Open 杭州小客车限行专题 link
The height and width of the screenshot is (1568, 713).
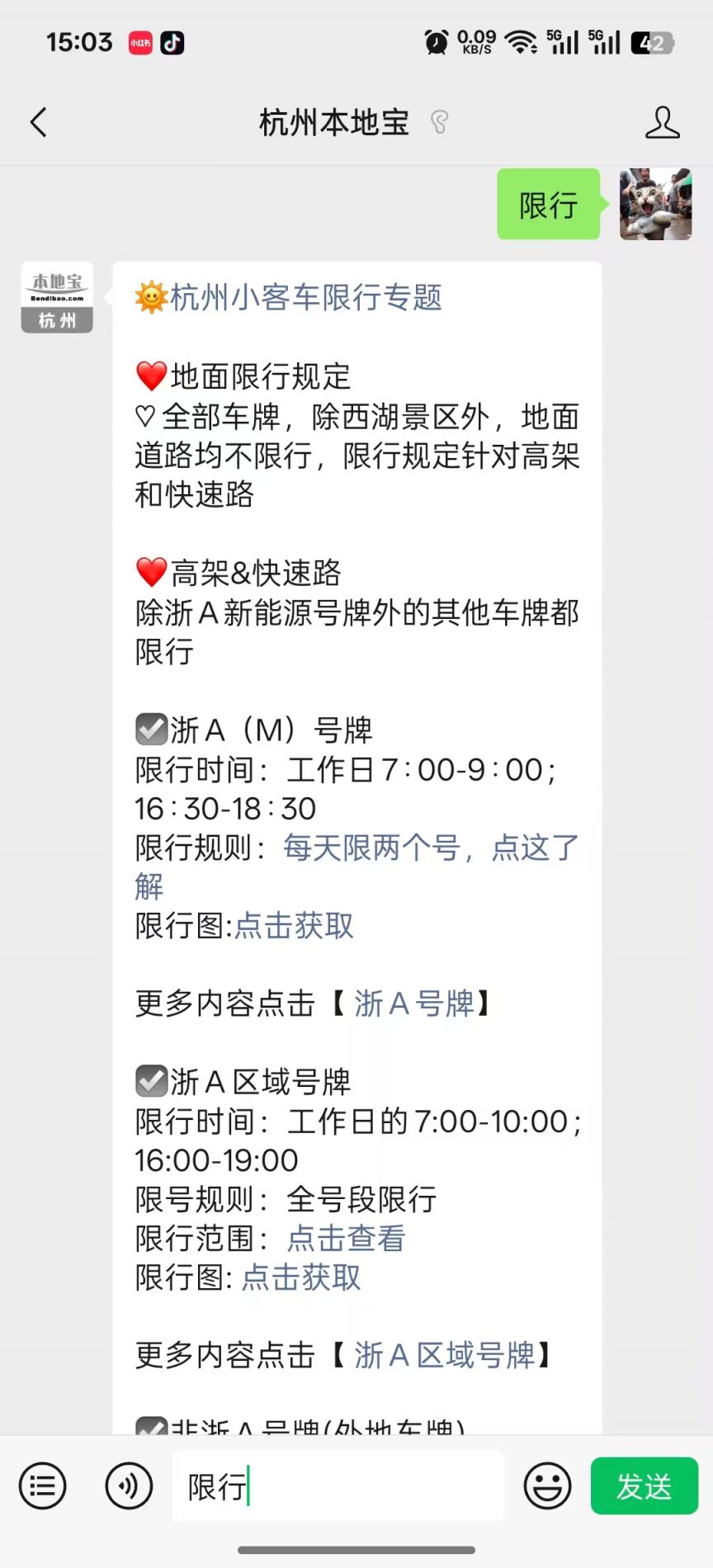[305, 297]
